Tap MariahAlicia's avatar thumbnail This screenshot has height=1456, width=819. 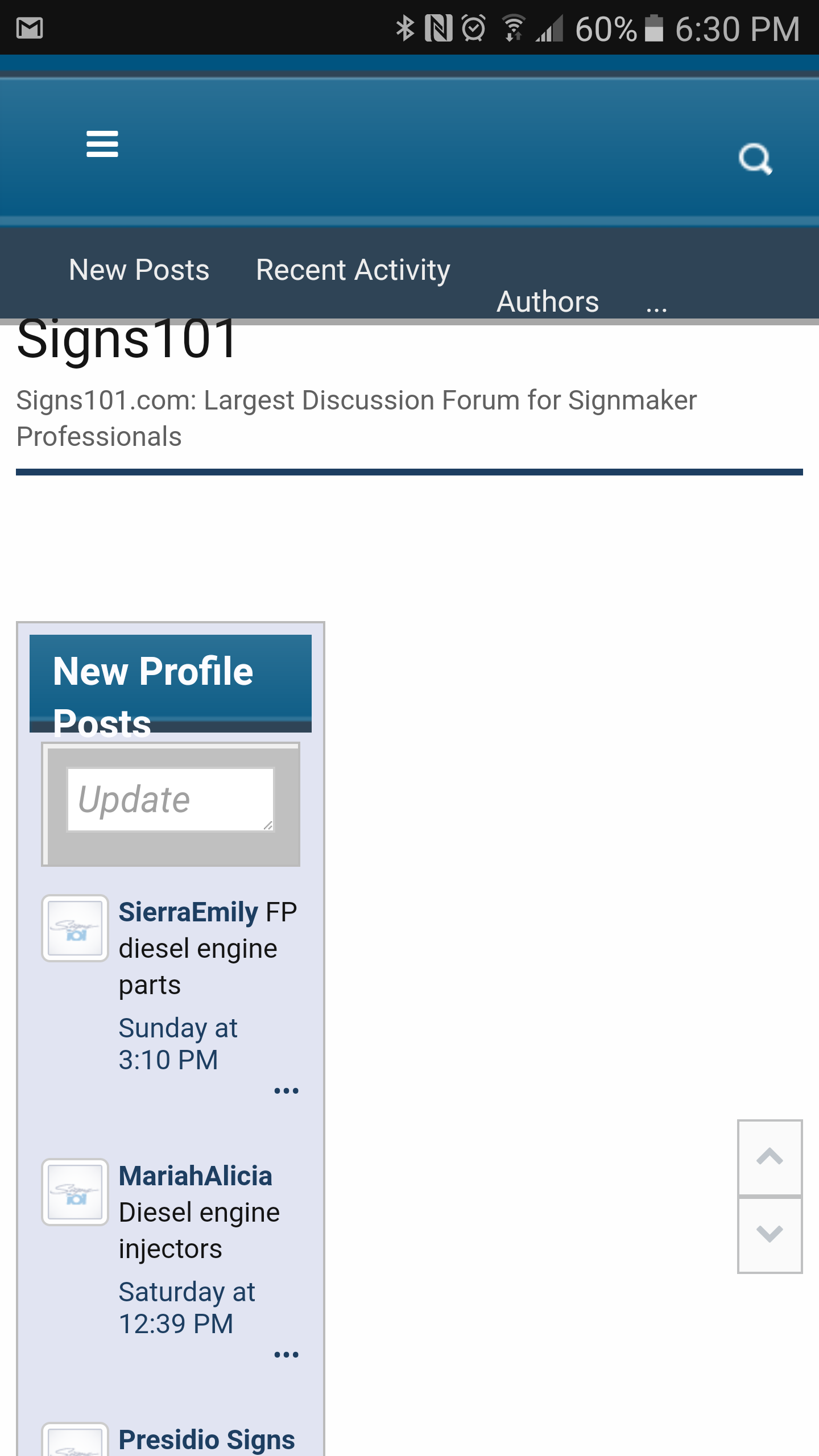(x=75, y=1192)
